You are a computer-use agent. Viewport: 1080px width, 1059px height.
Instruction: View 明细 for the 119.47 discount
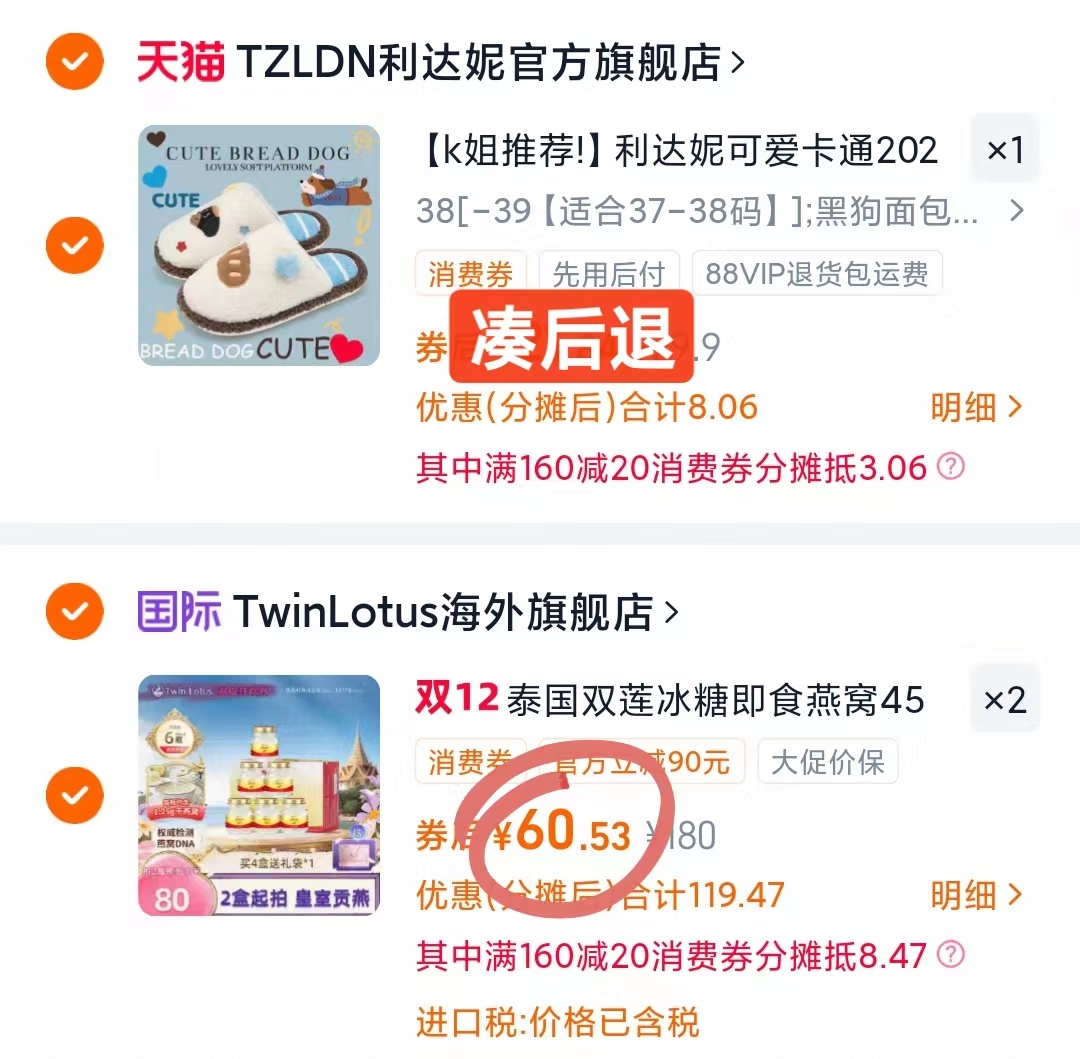point(976,895)
